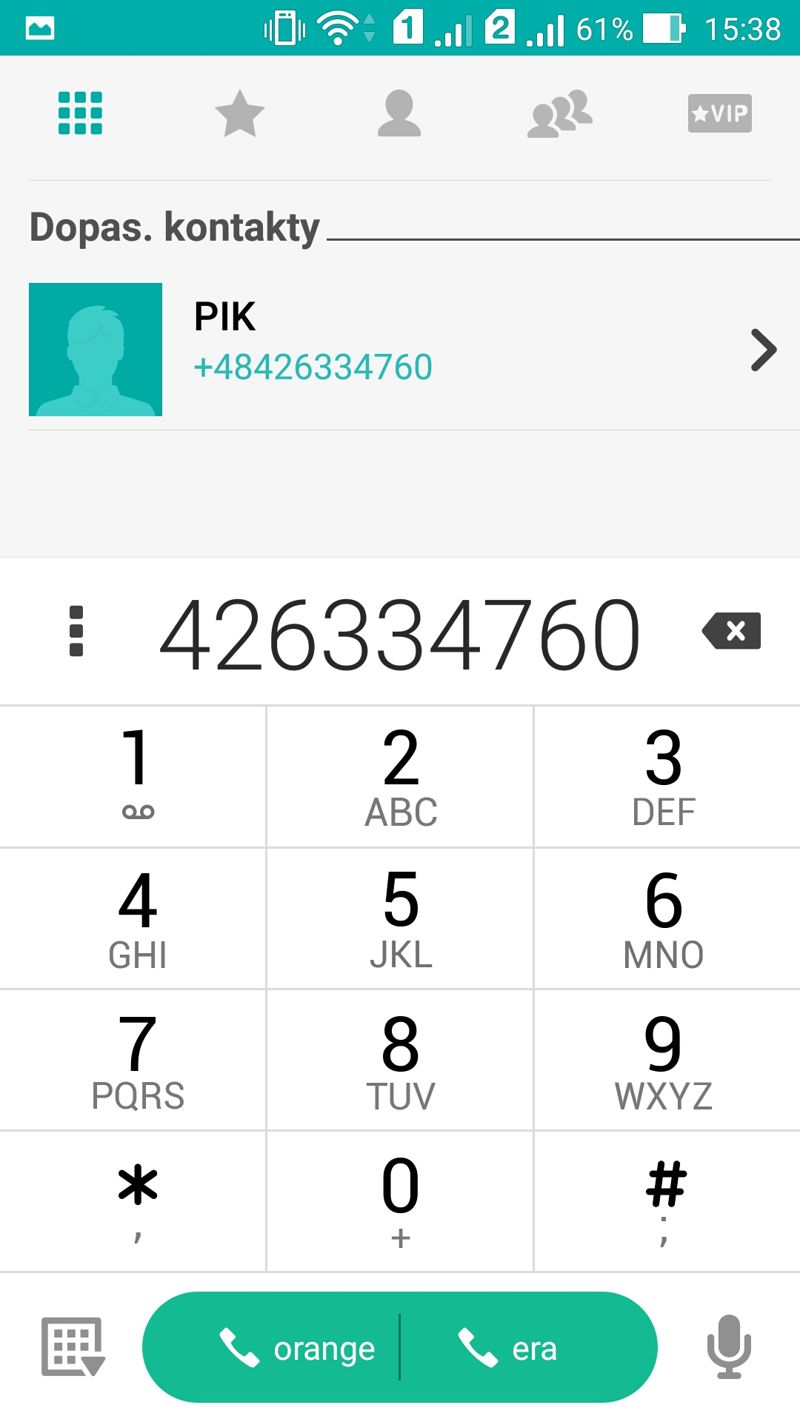Open the dialer overflow menu
The height and width of the screenshot is (1422, 800).
(76, 632)
